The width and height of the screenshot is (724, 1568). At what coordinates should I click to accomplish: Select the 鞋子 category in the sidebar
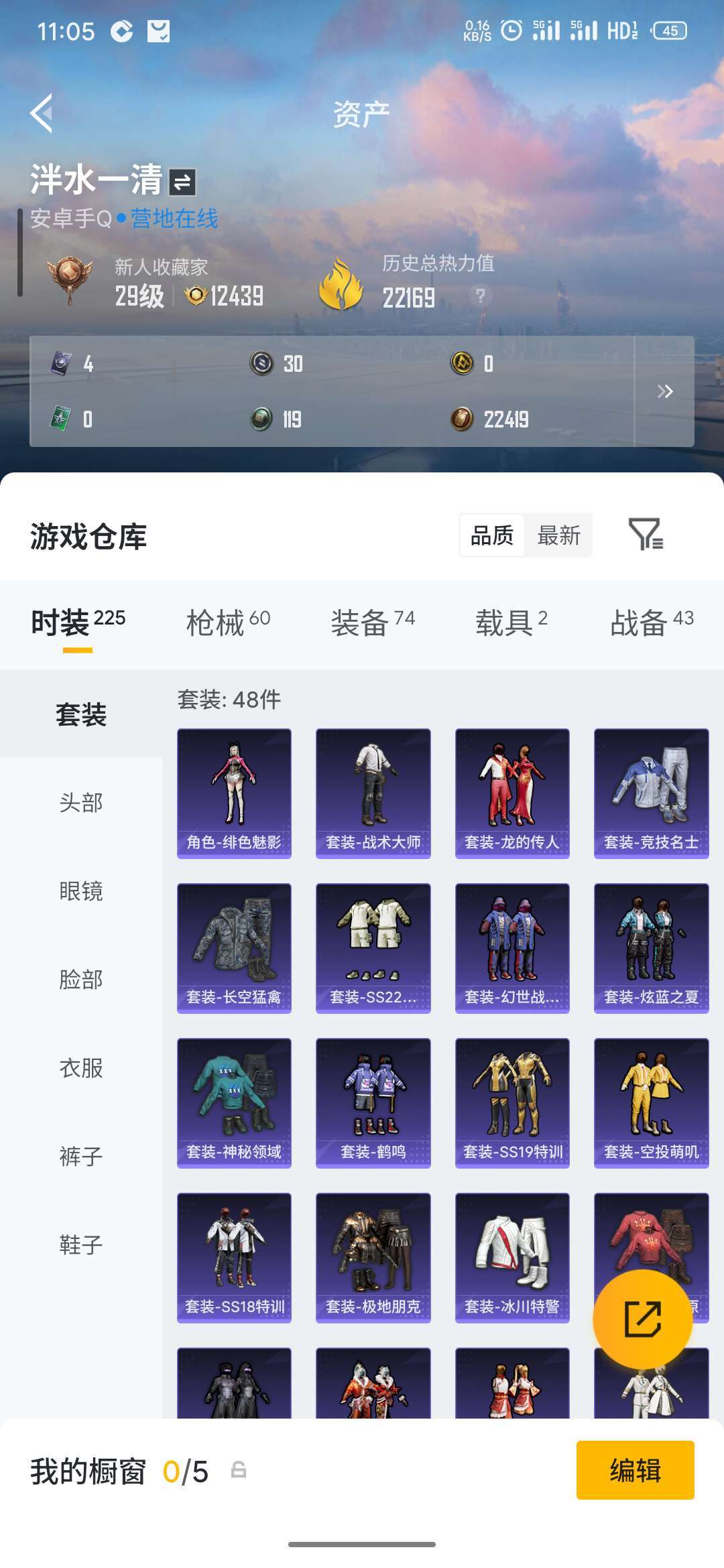pos(81,1244)
